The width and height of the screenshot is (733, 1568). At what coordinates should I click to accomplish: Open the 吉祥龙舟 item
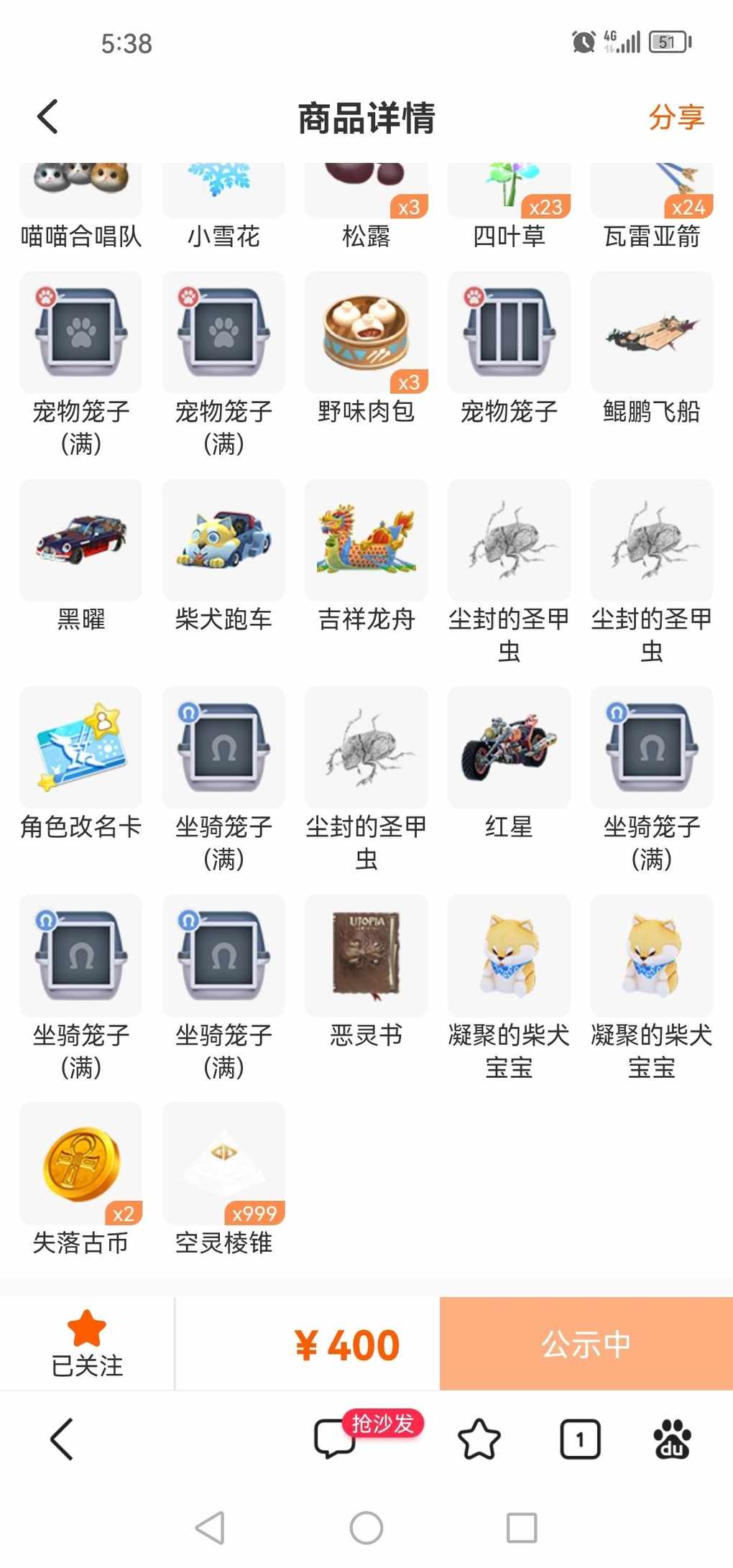click(366, 555)
